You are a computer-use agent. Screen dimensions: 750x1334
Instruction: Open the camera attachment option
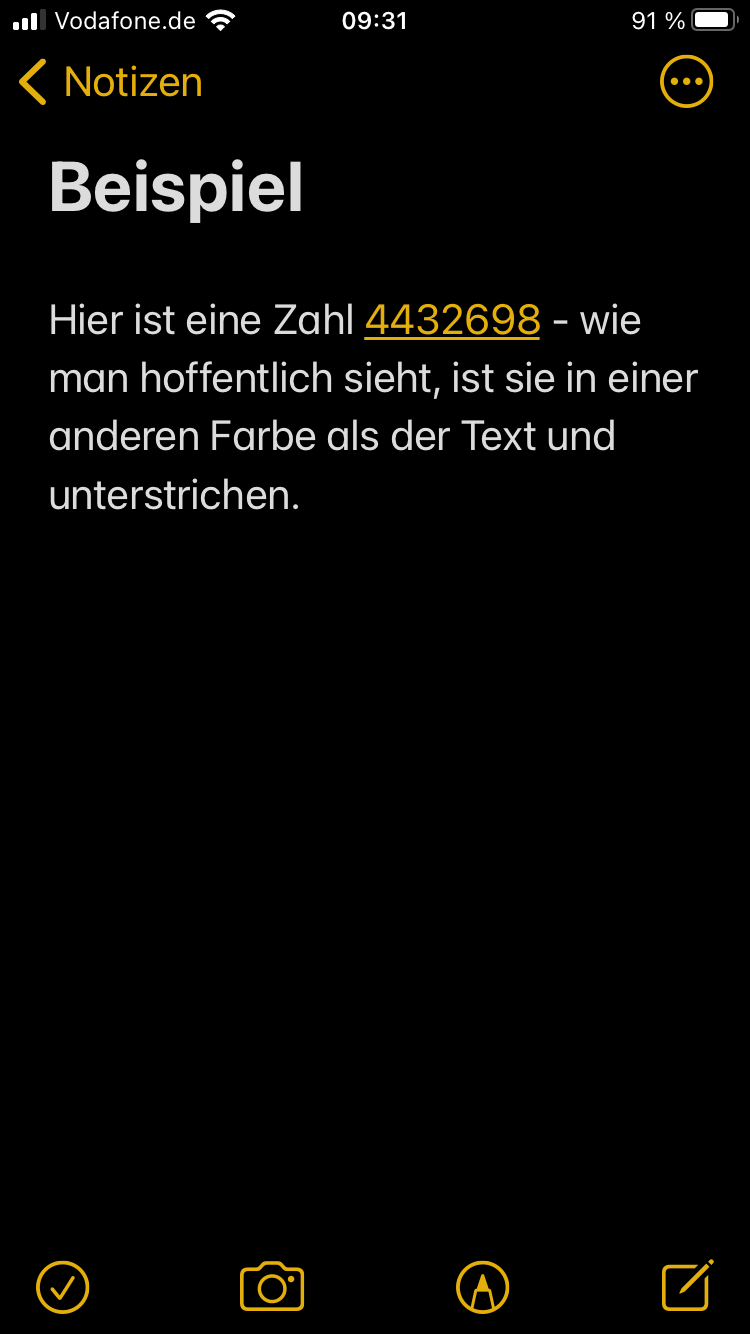point(272,1286)
